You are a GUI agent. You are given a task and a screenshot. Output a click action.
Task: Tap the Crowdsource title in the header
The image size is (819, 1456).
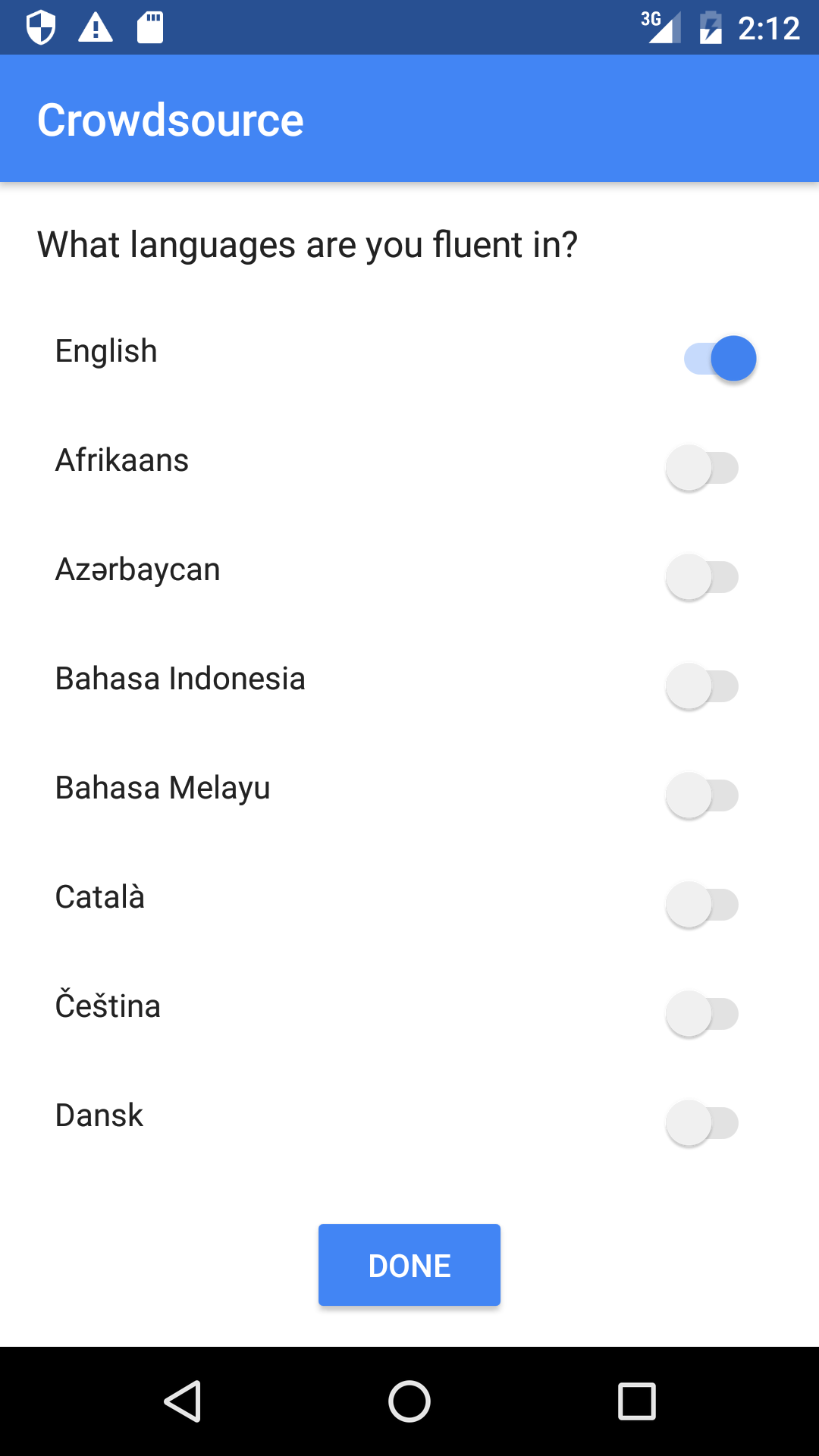tap(170, 119)
